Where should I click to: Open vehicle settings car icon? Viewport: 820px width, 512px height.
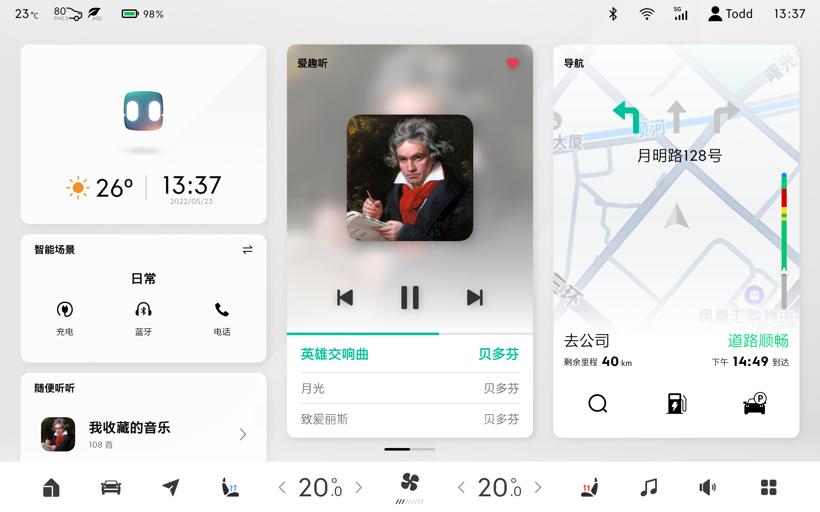click(111, 487)
